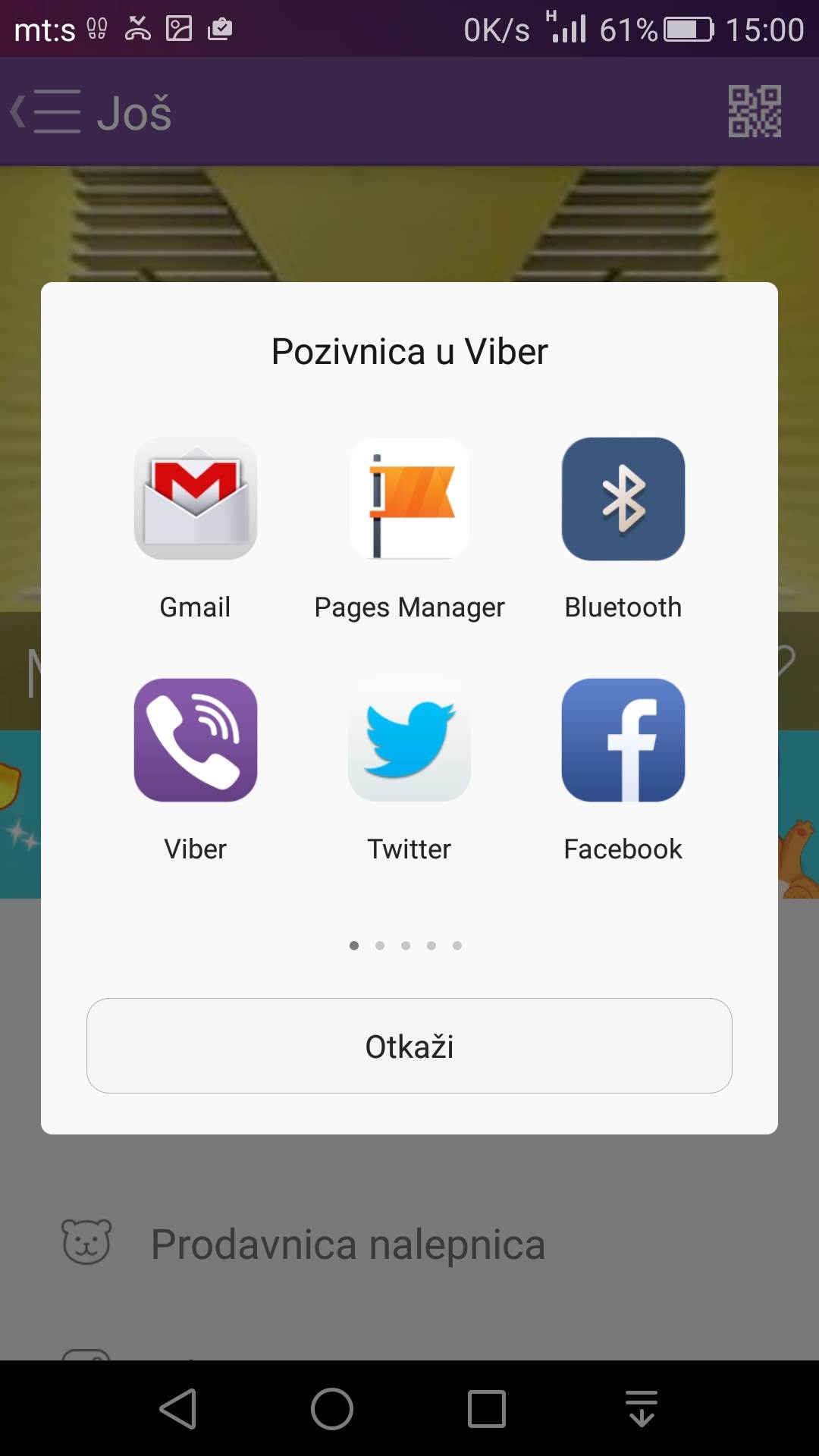819x1456 pixels.
Task: Pick Facebook to share the invite
Action: (x=623, y=740)
